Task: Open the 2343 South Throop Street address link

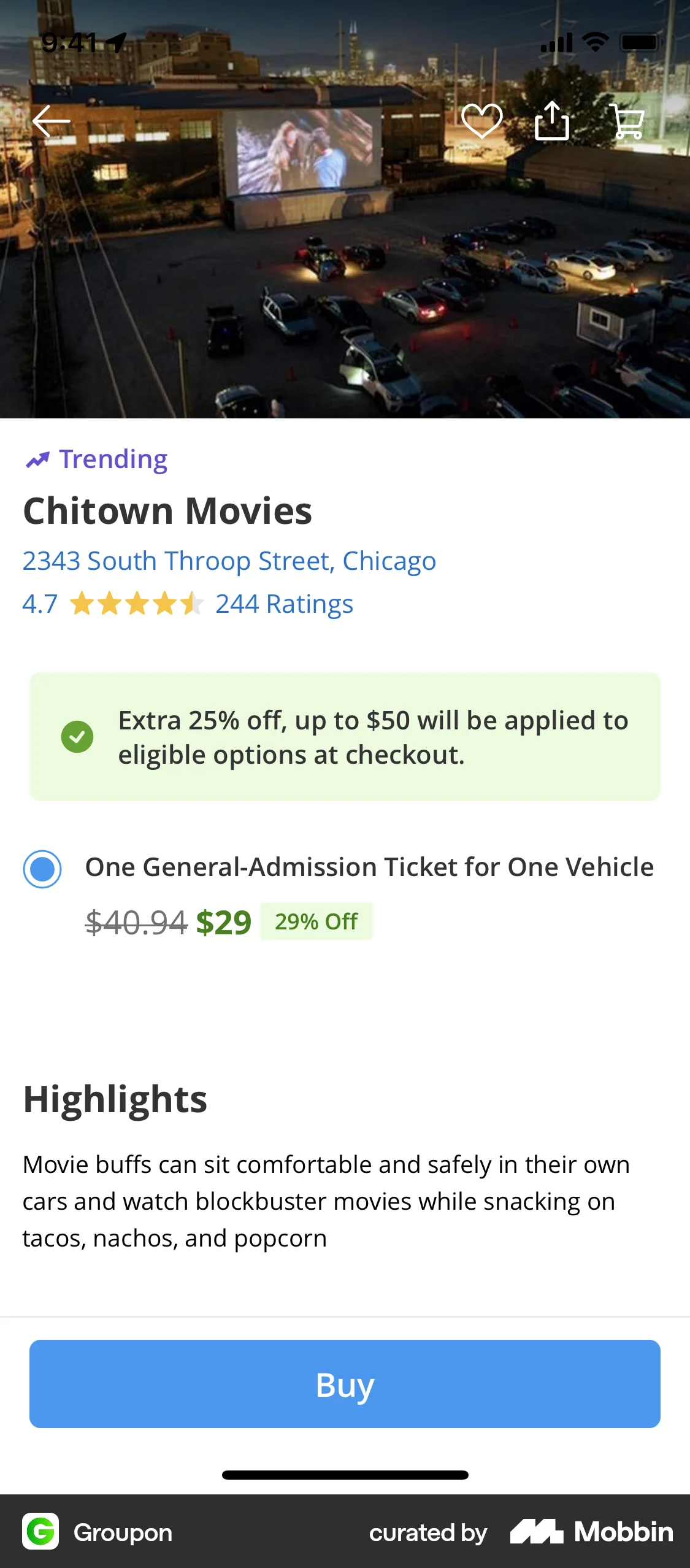Action: (x=229, y=560)
